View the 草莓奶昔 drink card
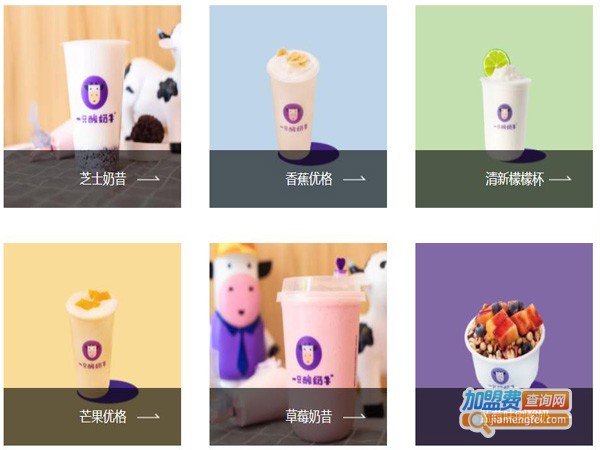Viewport: 600px width, 450px height. [x=298, y=343]
